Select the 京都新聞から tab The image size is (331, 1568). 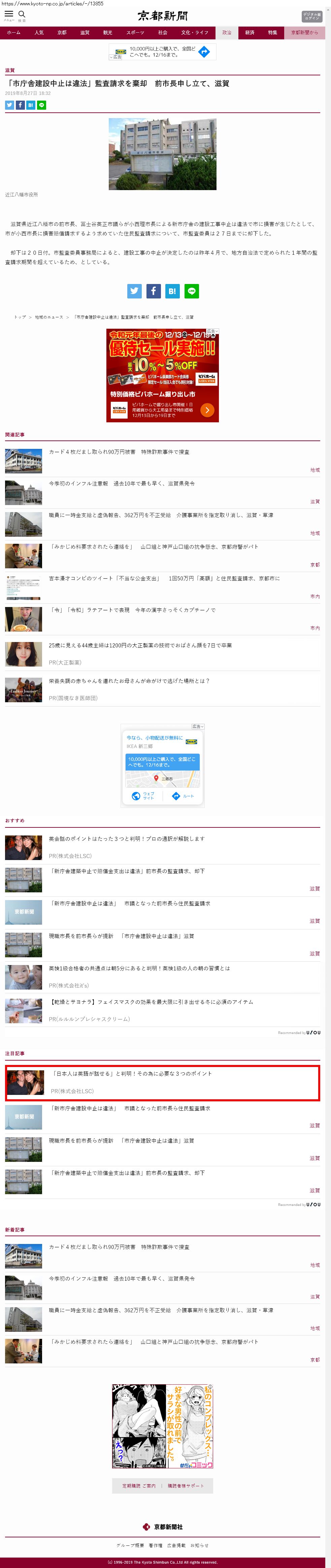click(x=304, y=33)
